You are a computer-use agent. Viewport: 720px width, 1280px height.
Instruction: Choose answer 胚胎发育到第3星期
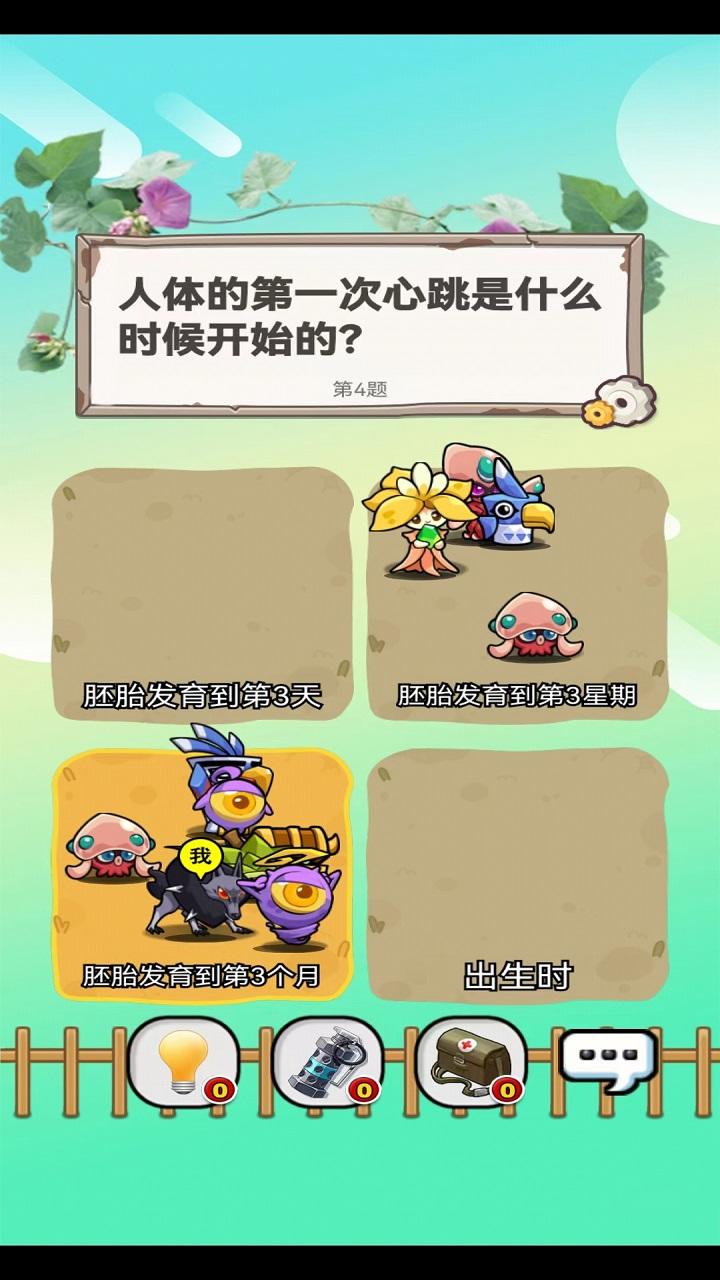click(x=517, y=594)
